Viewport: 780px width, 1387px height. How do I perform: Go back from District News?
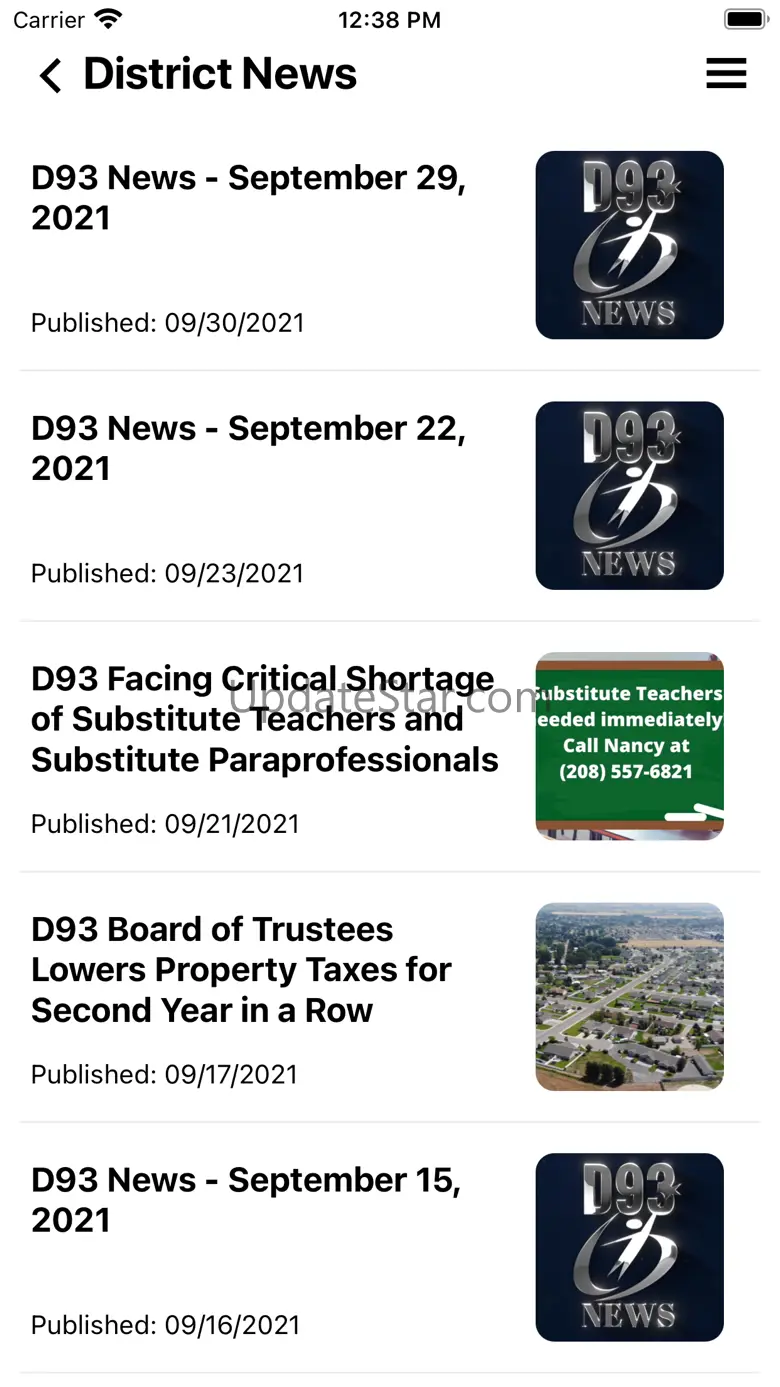50,75
